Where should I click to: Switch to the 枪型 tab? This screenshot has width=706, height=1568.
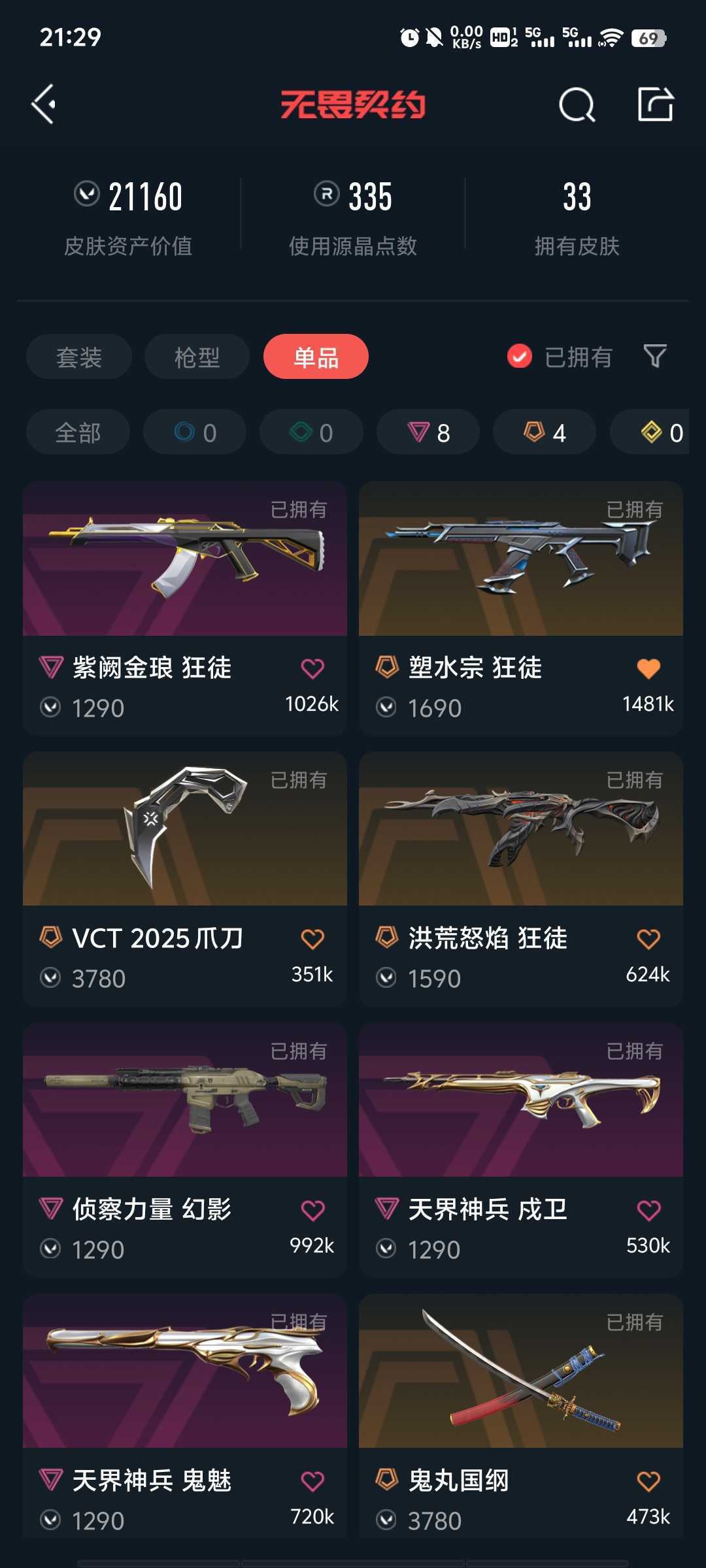(197, 357)
